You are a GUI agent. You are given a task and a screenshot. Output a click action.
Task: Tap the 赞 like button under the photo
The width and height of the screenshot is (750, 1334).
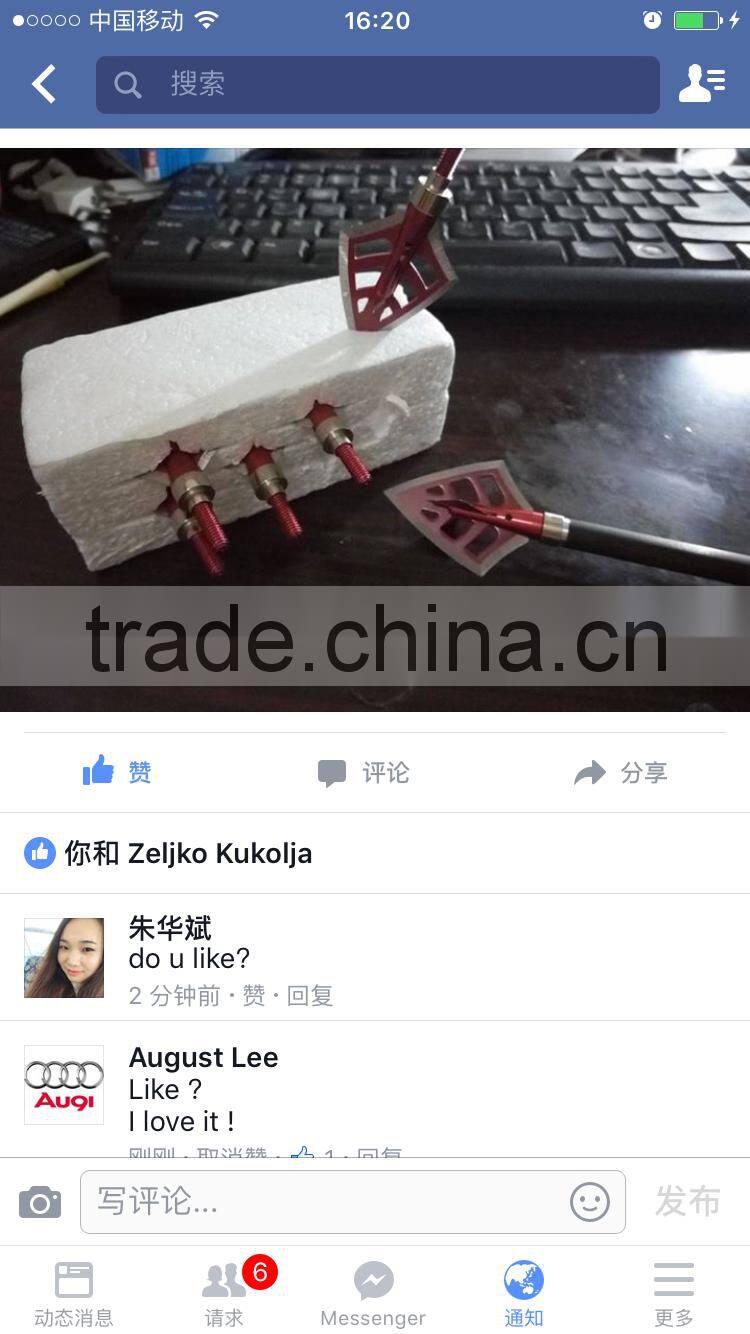[x=117, y=772]
